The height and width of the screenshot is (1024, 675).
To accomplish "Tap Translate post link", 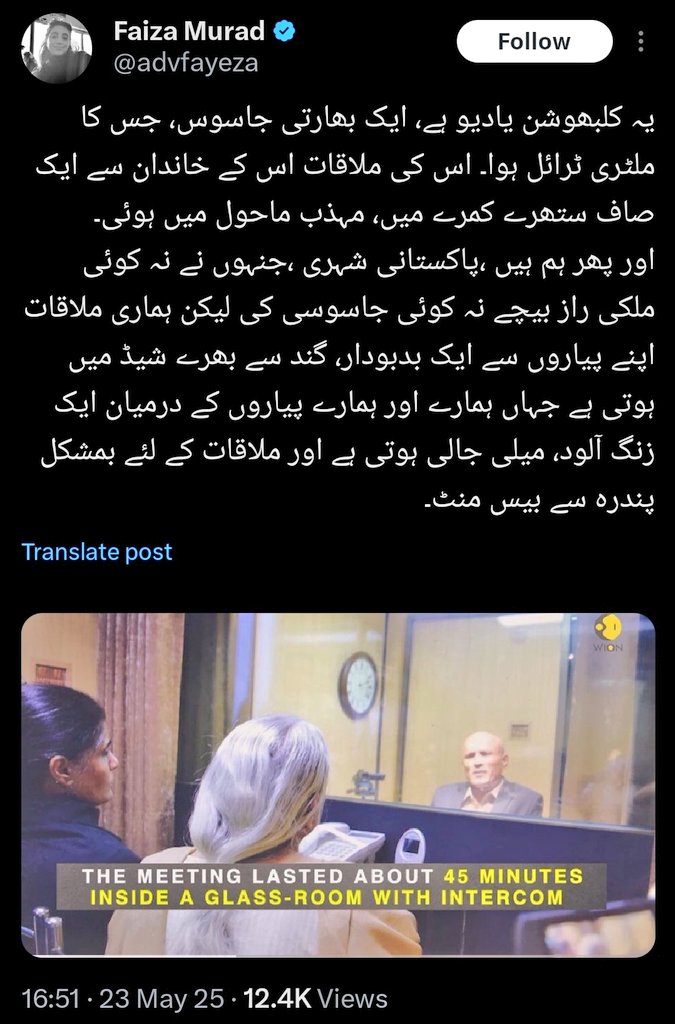I will click(x=97, y=552).
